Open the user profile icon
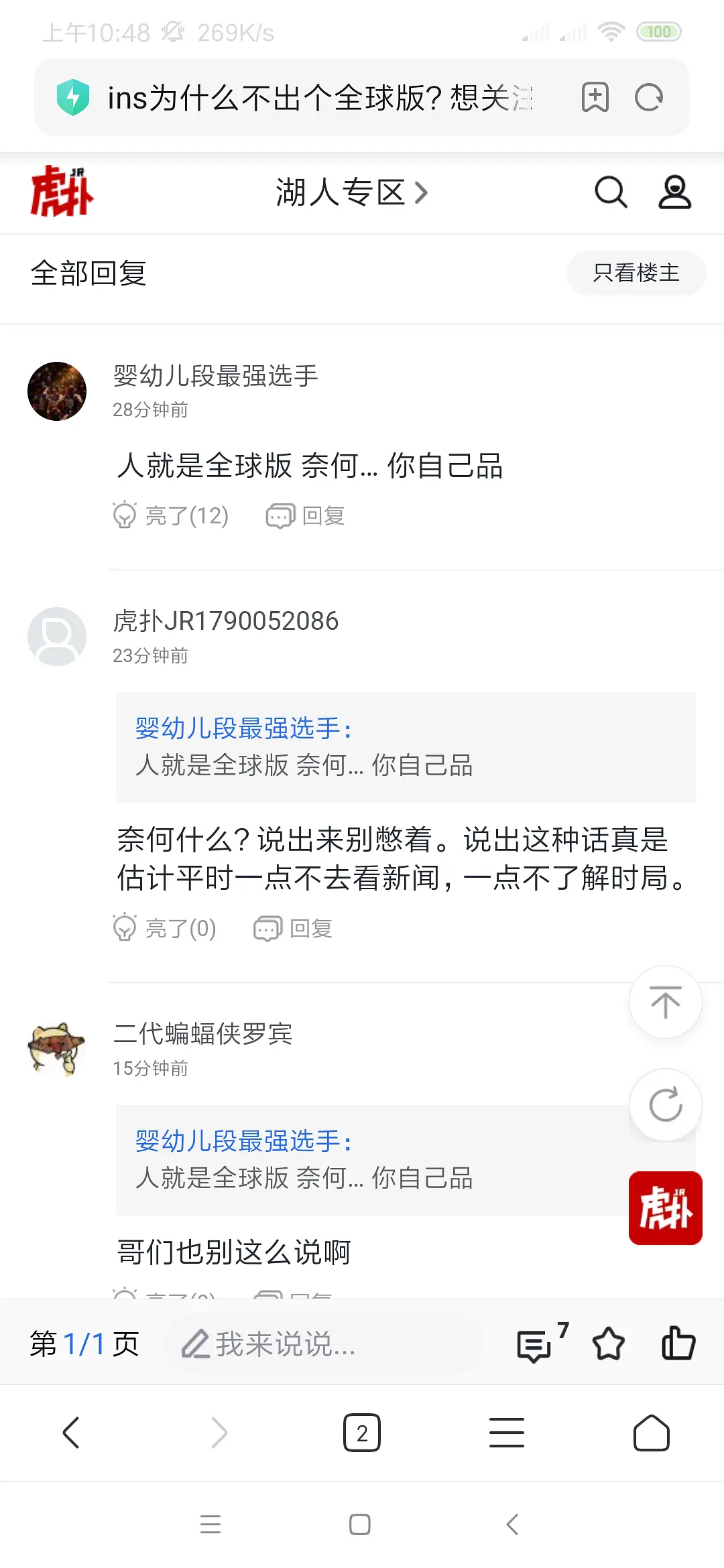Screen dimensions: 724x1568 [x=674, y=193]
